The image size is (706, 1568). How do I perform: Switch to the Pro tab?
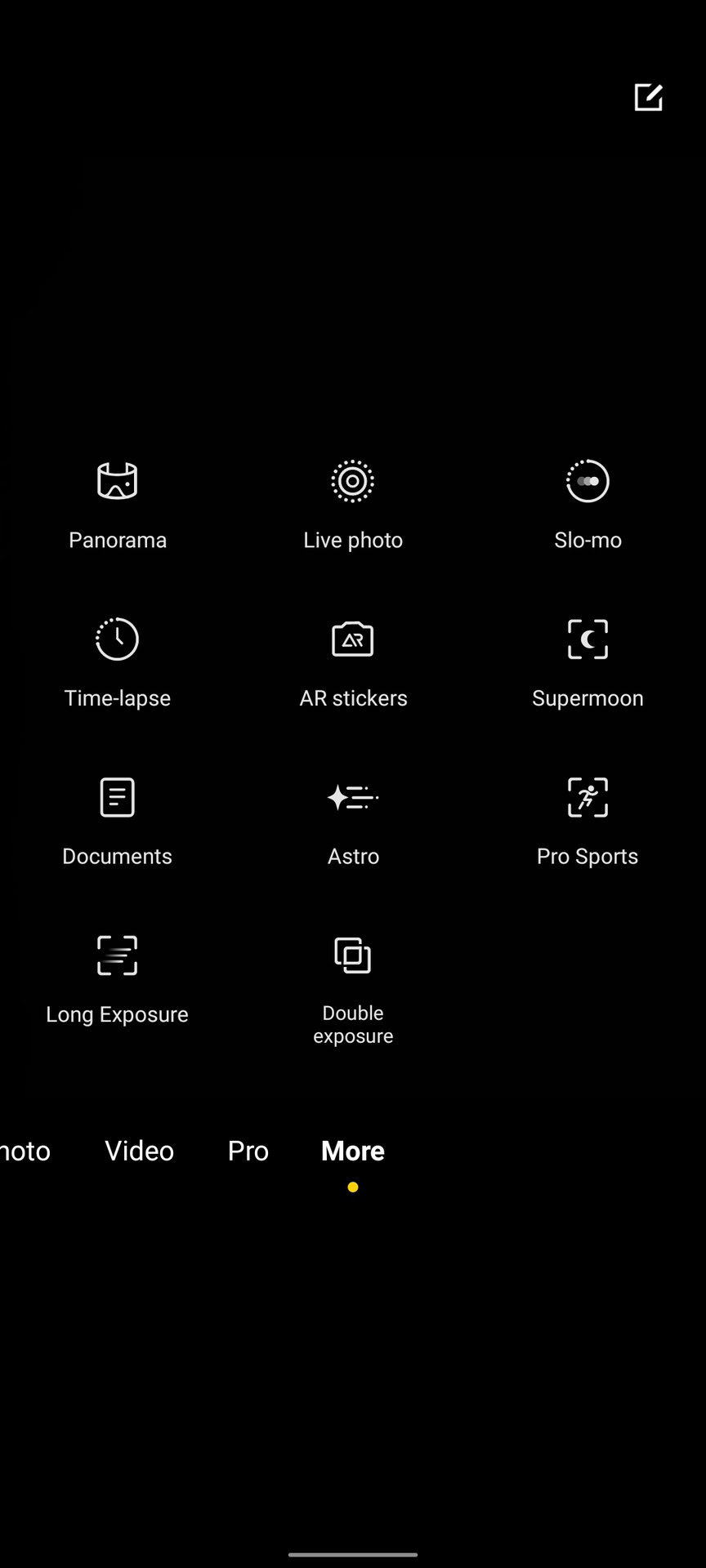point(248,1151)
